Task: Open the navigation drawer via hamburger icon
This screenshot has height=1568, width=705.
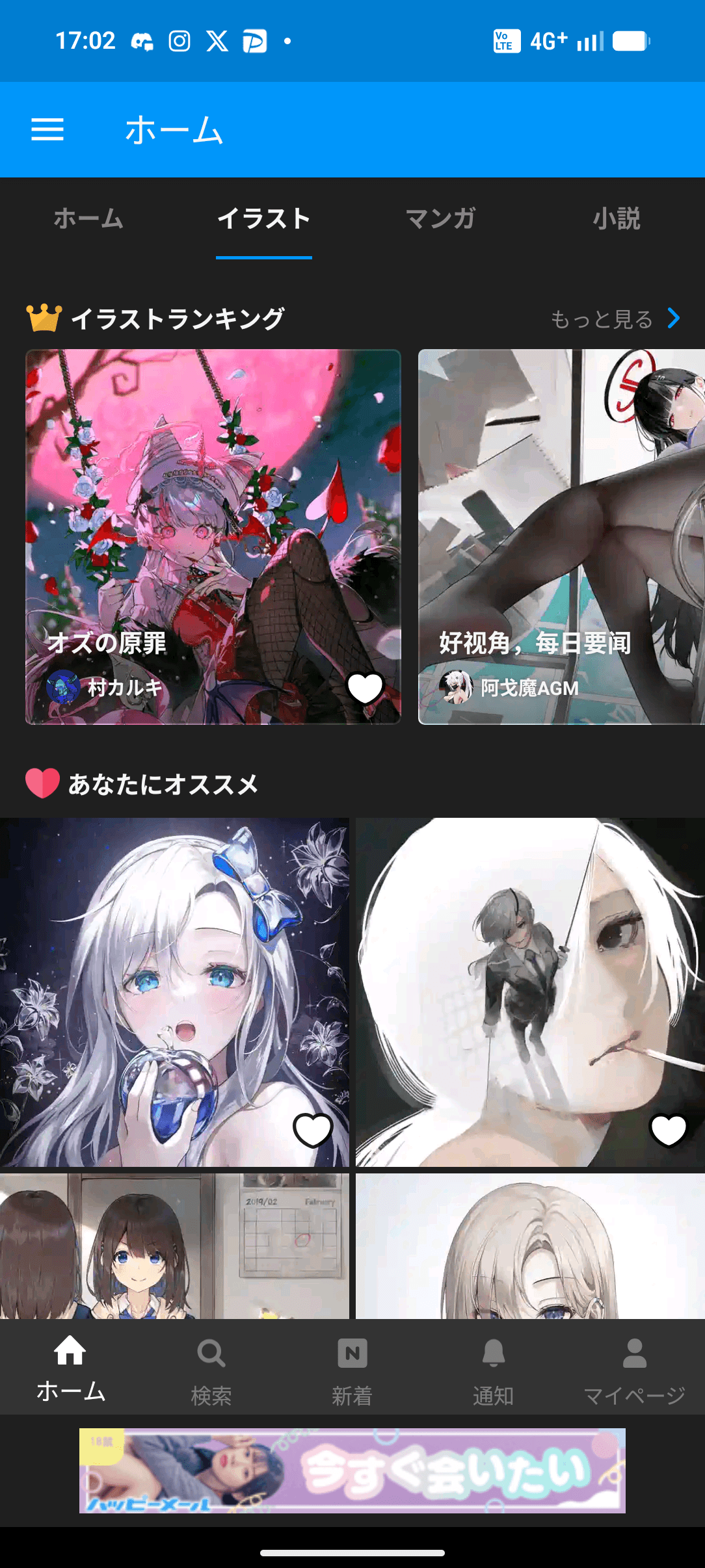Action: (48, 130)
